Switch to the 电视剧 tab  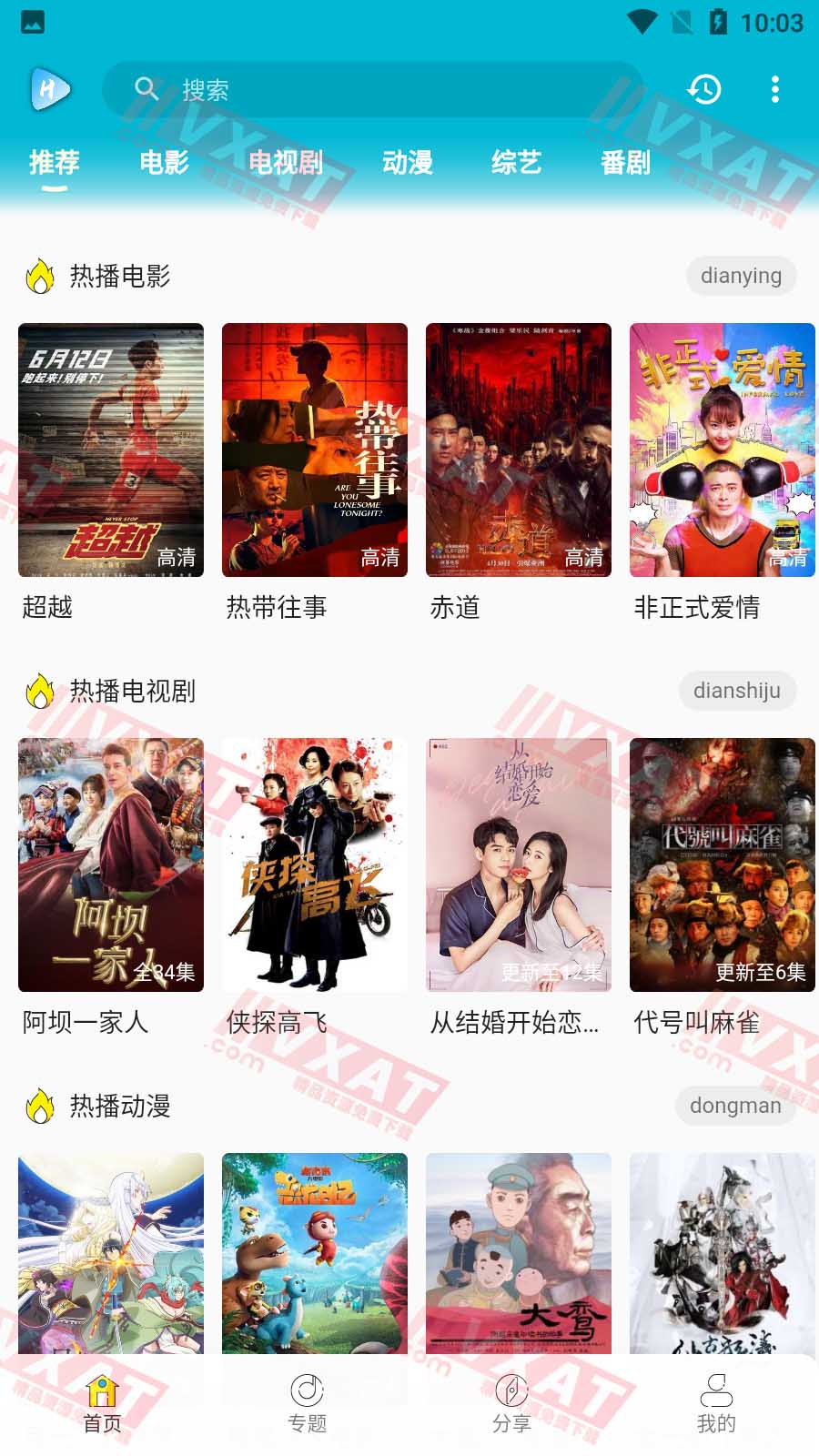[x=286, y=163]
